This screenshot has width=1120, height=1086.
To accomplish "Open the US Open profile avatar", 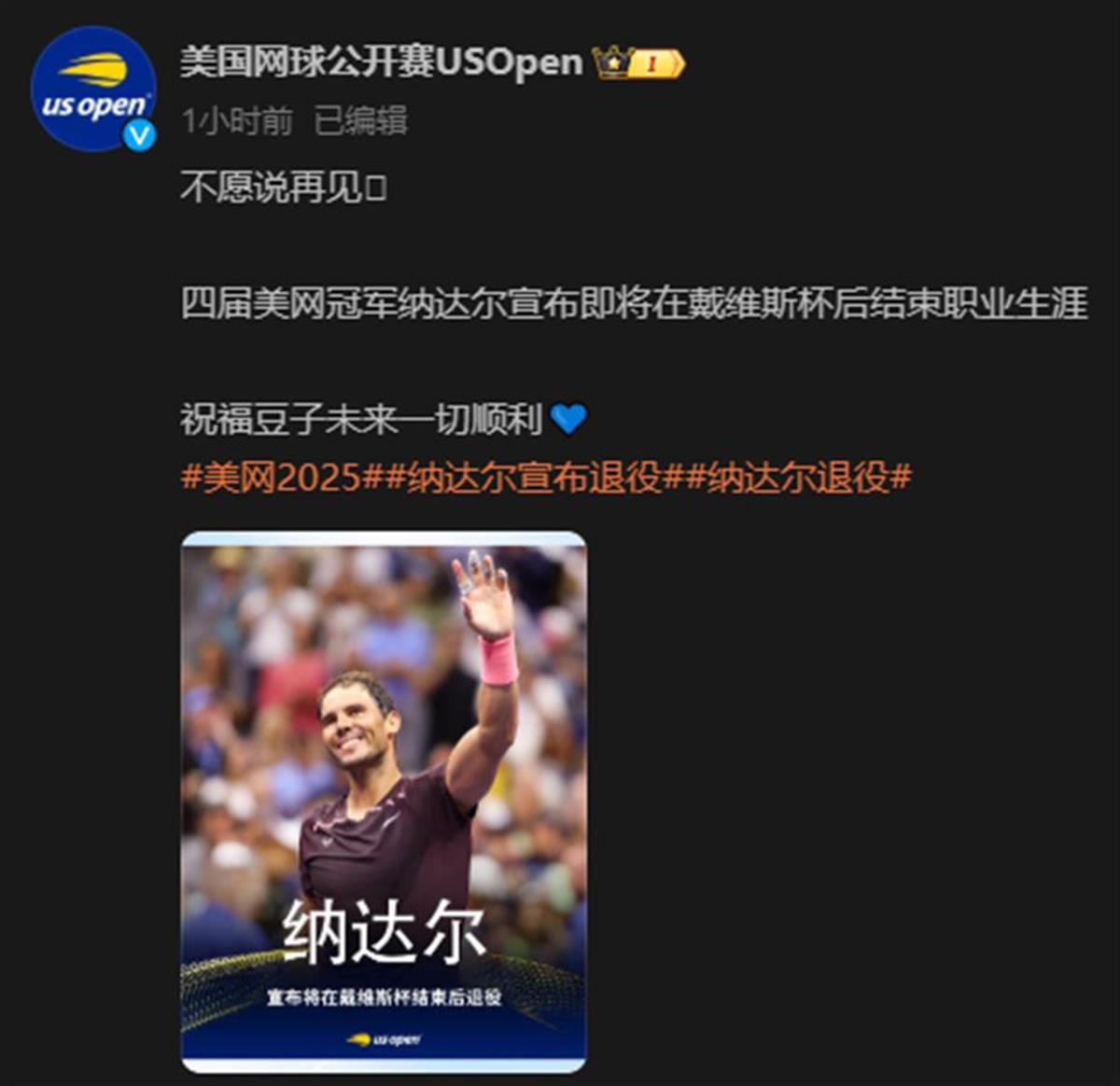I will [92, 90].
